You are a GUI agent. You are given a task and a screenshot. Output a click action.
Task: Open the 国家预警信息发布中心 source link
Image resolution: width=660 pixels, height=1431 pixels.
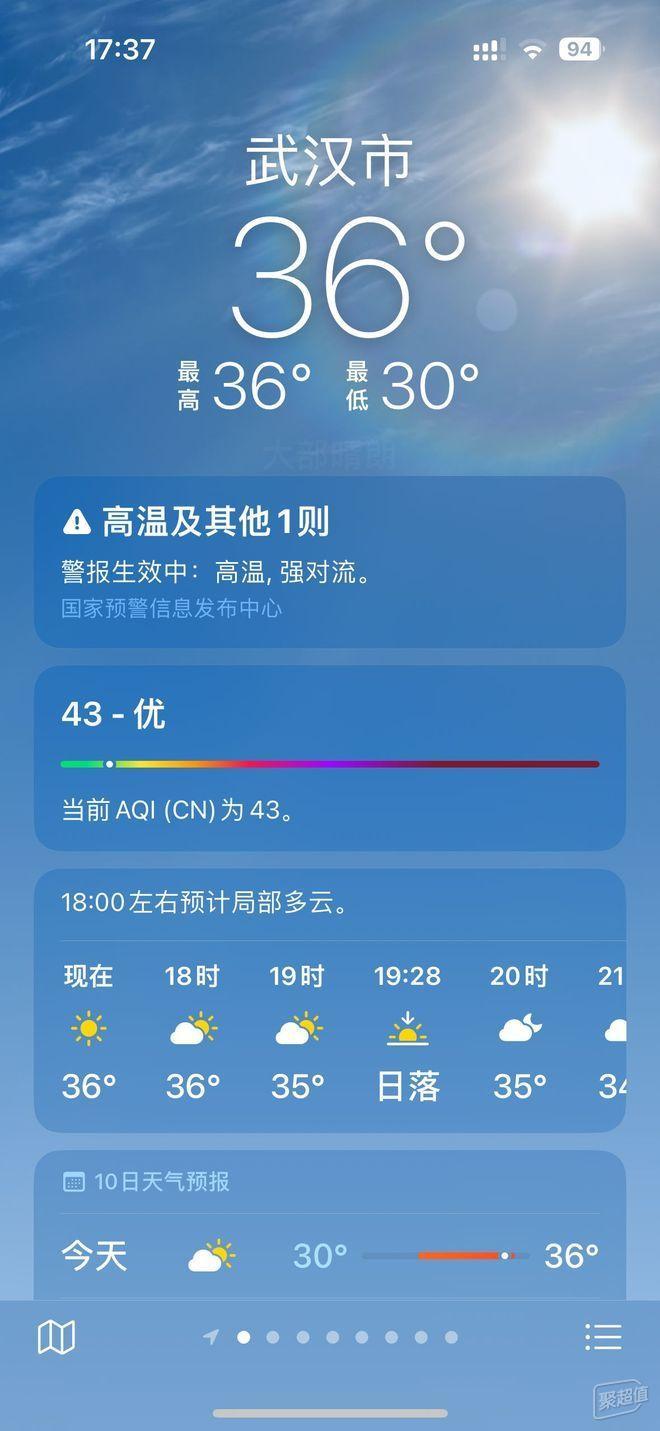(x=172, y=608)
